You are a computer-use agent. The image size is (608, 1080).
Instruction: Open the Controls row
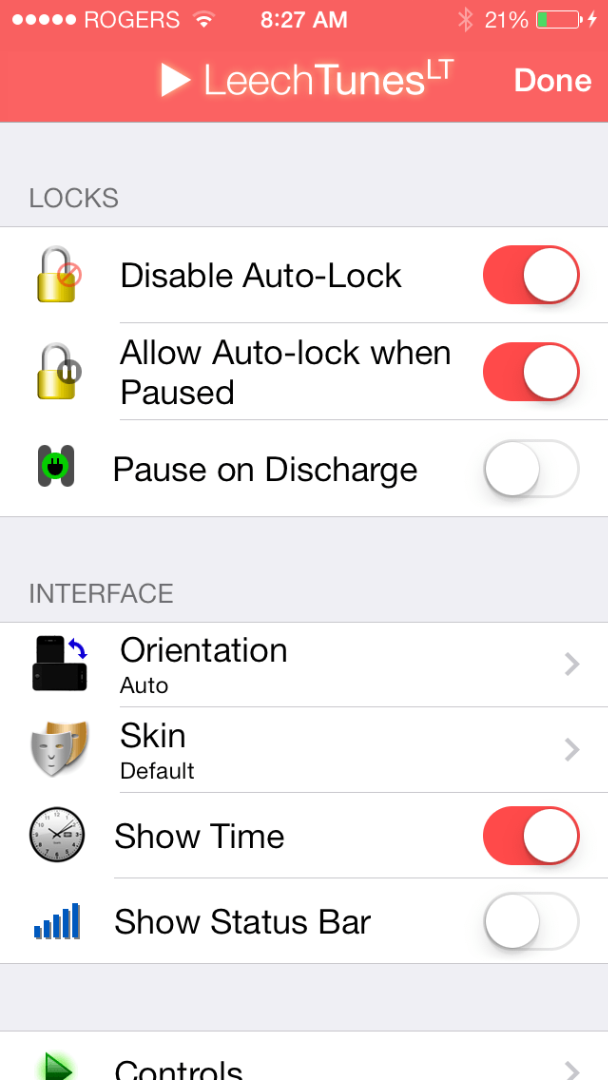click(304, 1057)
